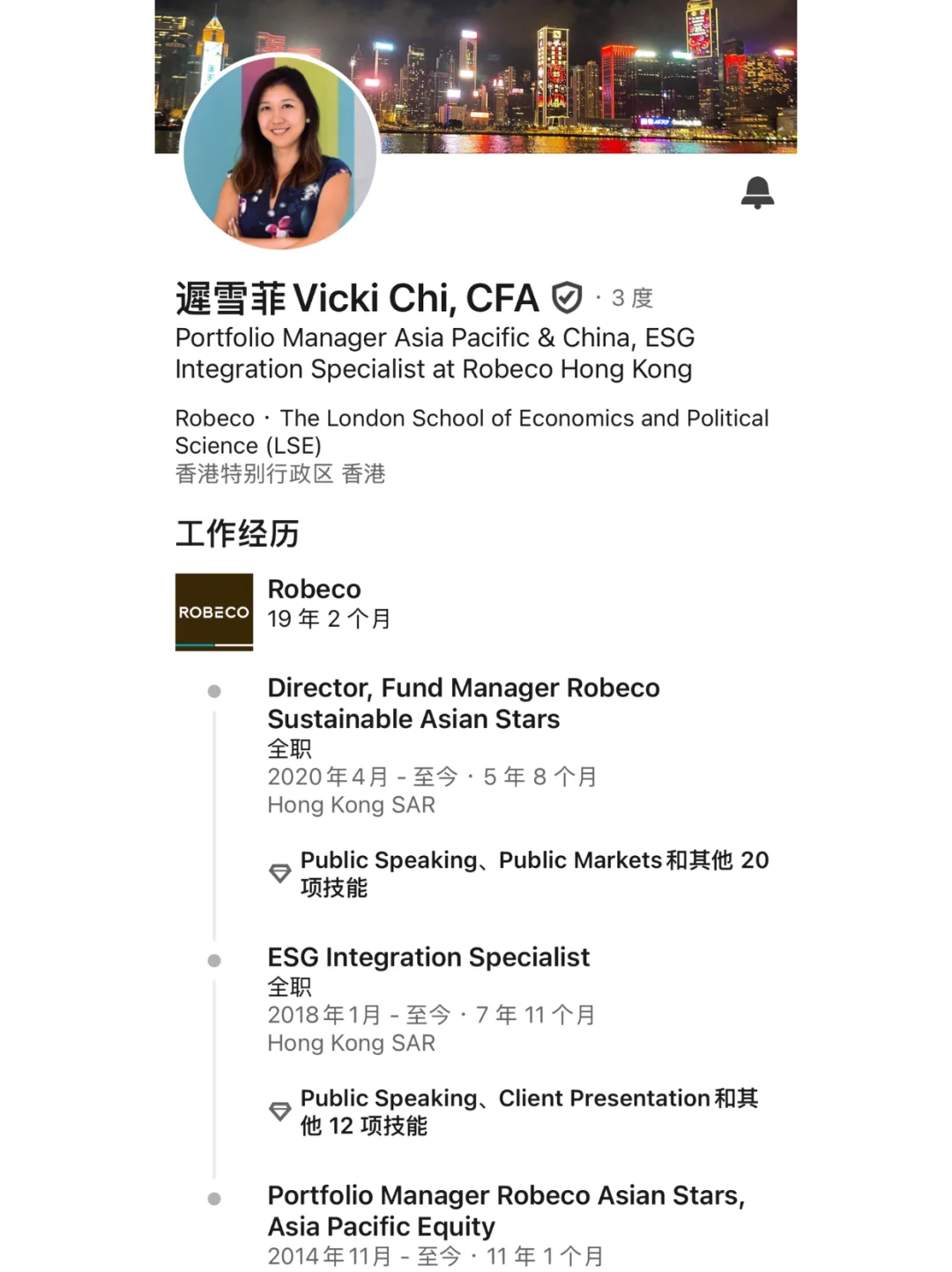Screen dimensions: 952x1272
Task: Open the Robeco company page
Action: coord(214,612)
